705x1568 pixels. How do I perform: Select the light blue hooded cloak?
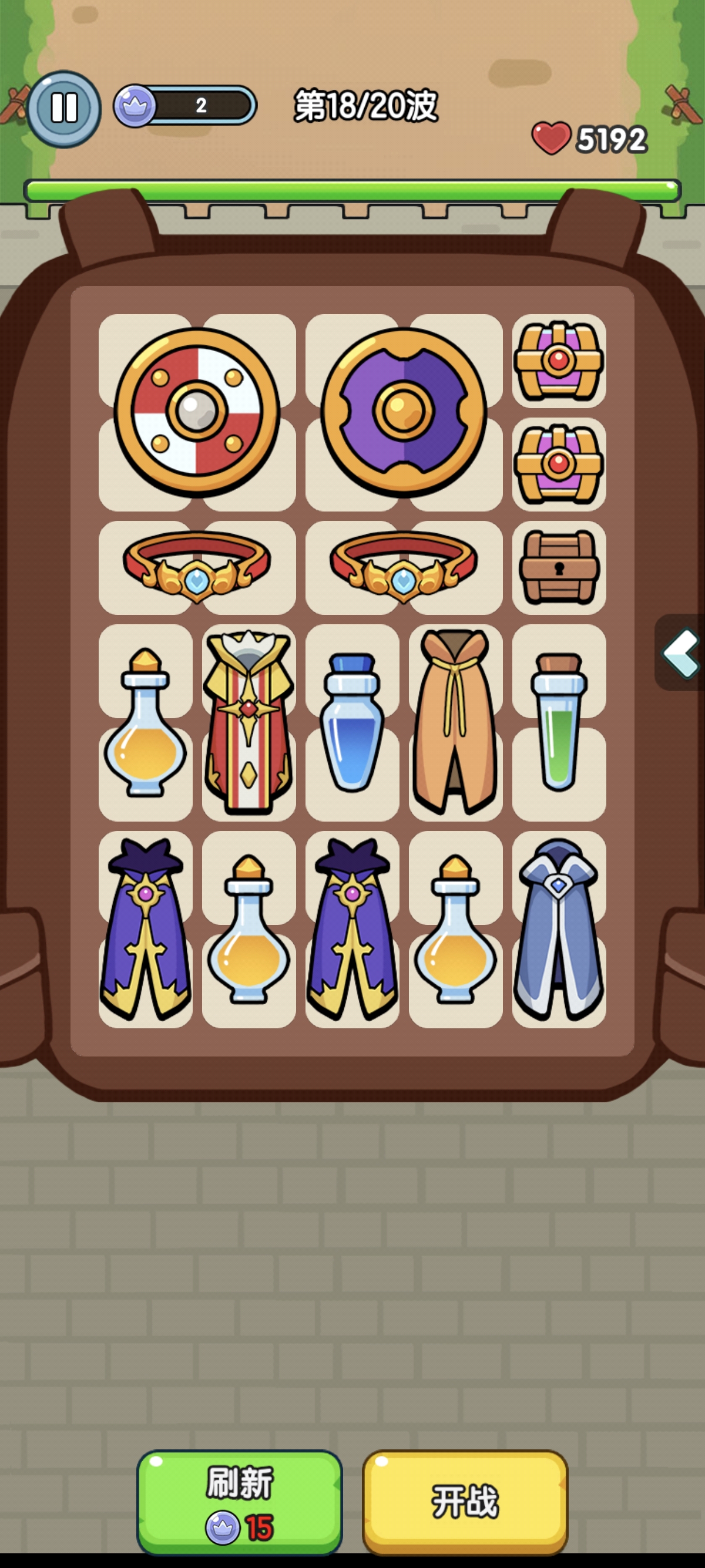[x=559, y=930]
